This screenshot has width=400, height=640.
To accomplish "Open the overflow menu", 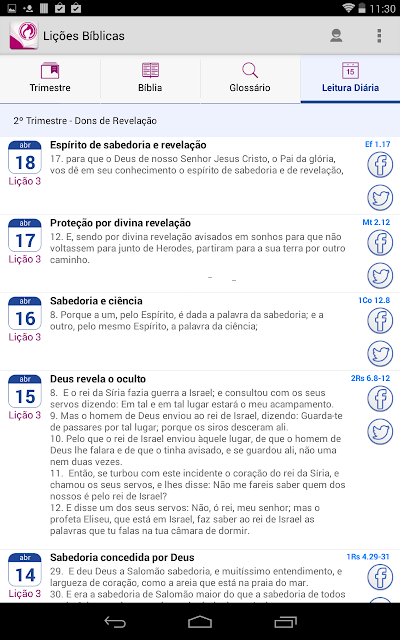I will 379,36.
